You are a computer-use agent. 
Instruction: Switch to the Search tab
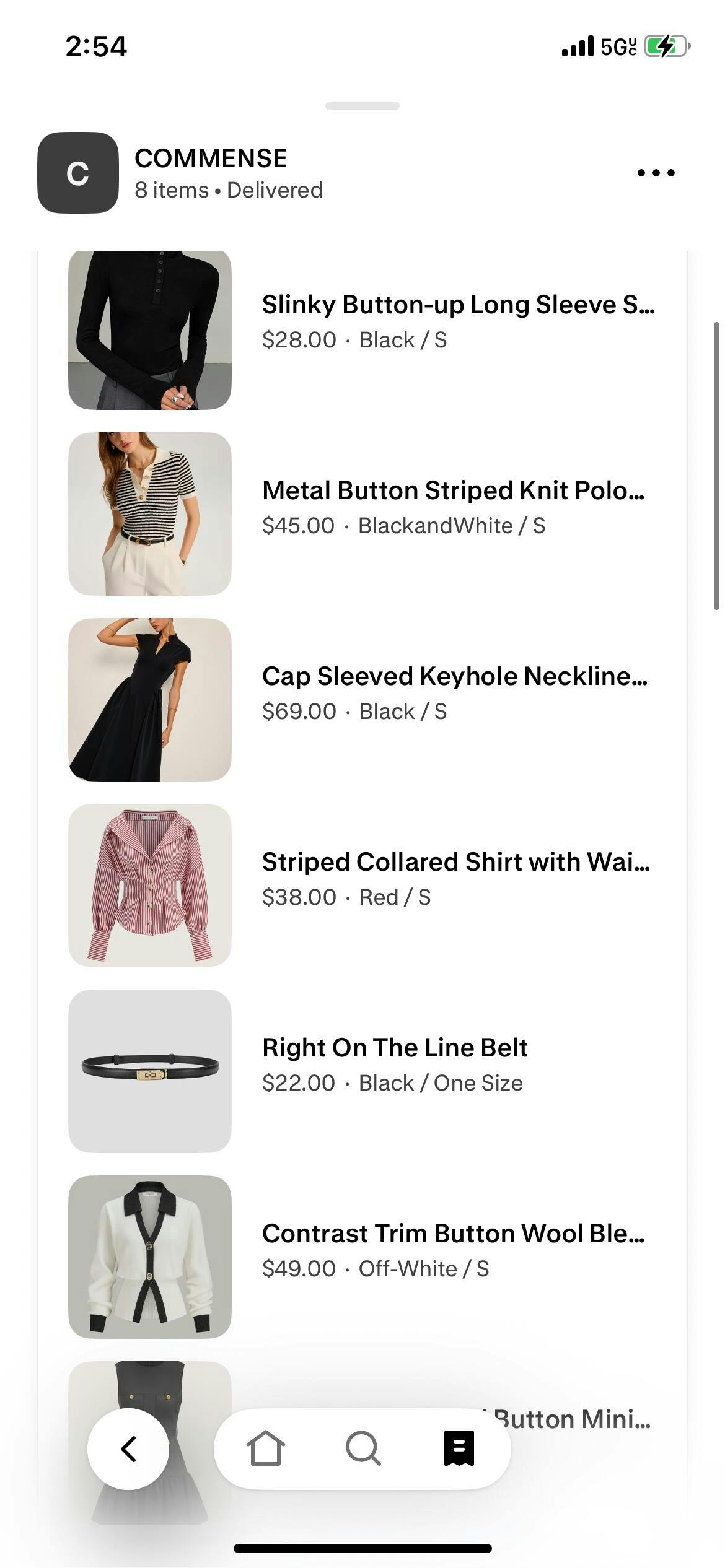click(x=362, y=1449)
